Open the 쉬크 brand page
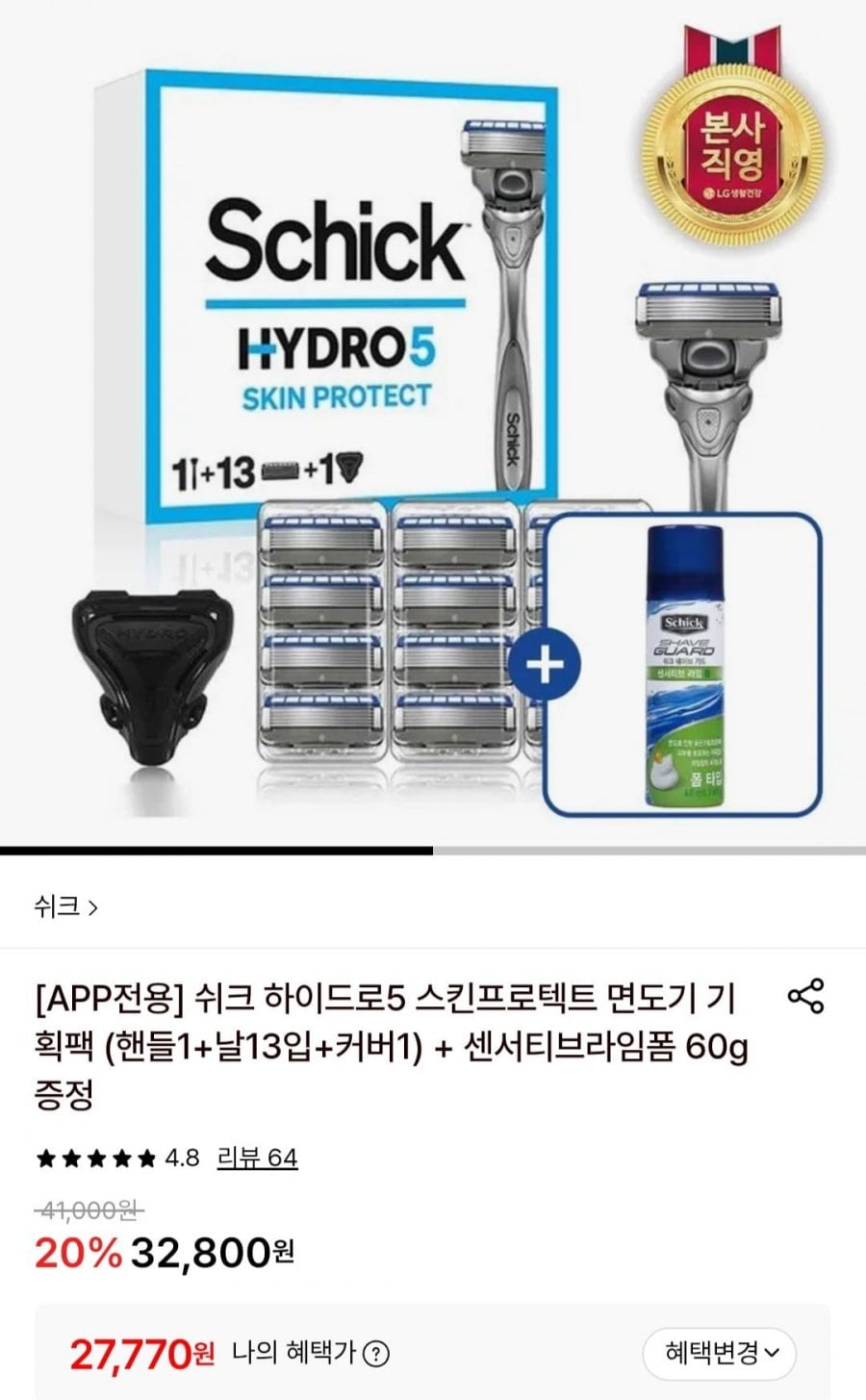The width and height of the screenshot is (866, 1400). [x=65, y=906]
